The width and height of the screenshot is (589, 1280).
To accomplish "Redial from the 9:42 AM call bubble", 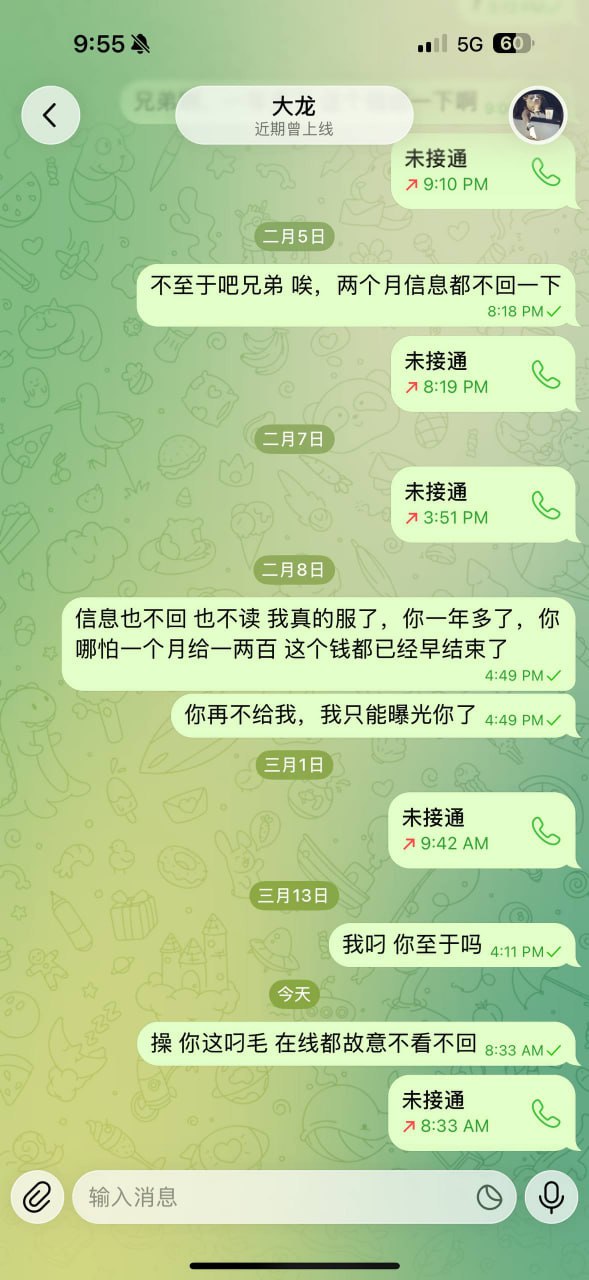I will 546,830.
